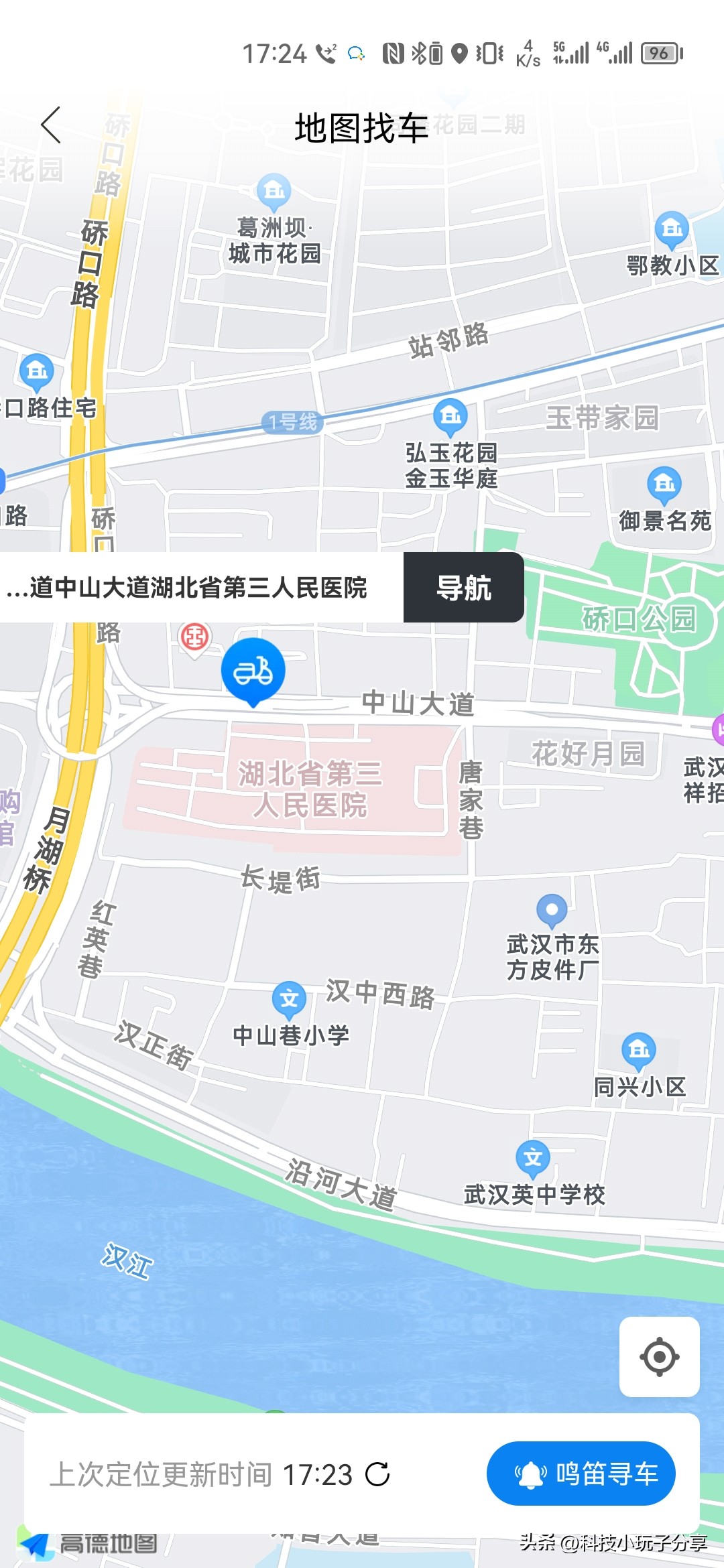Tap the back arrow at top left

pos(49,125)
